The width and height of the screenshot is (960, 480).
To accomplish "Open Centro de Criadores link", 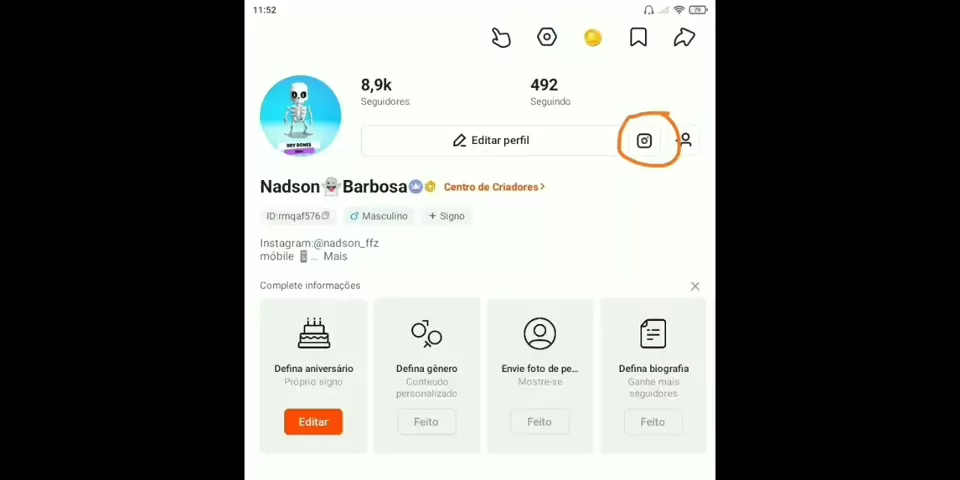I will click(x=494, y=187).
